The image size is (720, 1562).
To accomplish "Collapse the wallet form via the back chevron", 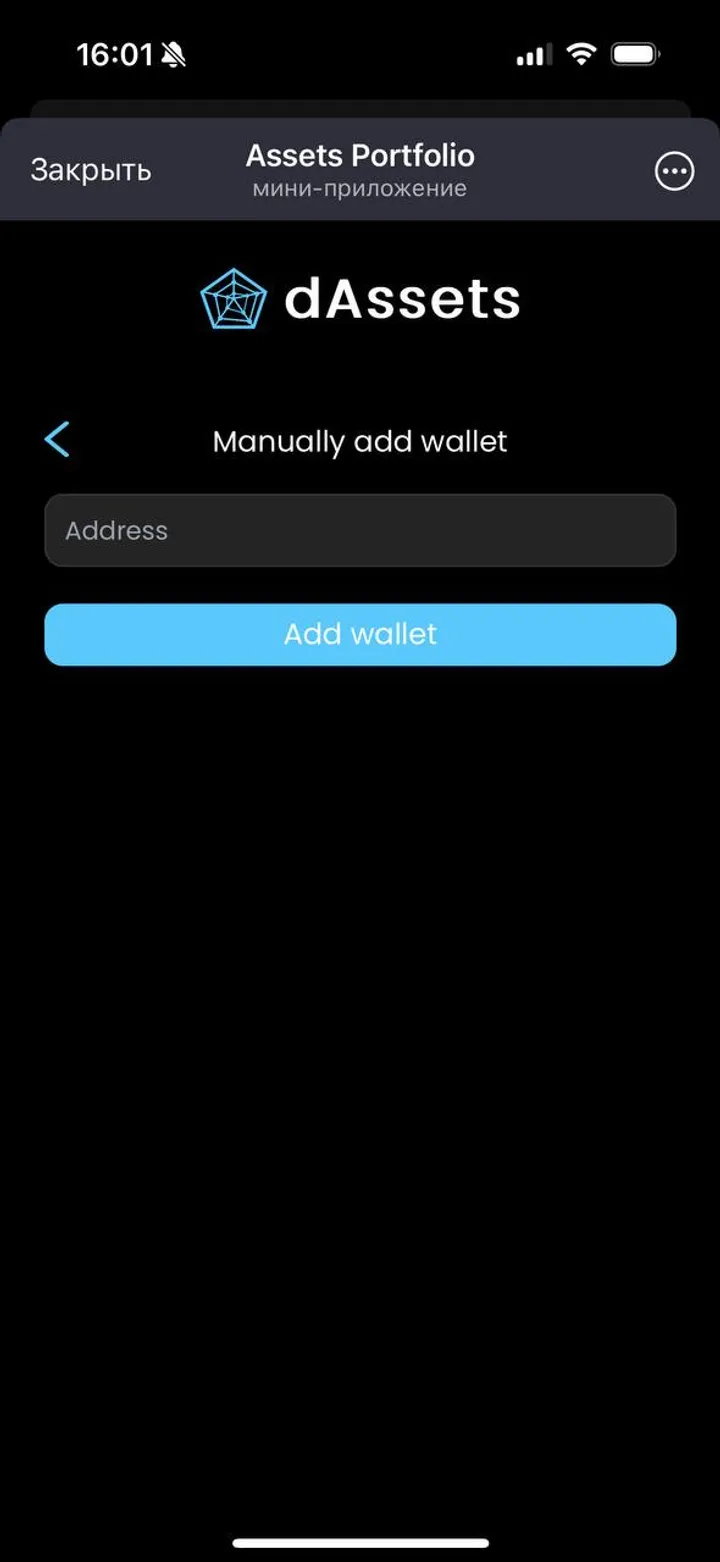I will (57, 439).
